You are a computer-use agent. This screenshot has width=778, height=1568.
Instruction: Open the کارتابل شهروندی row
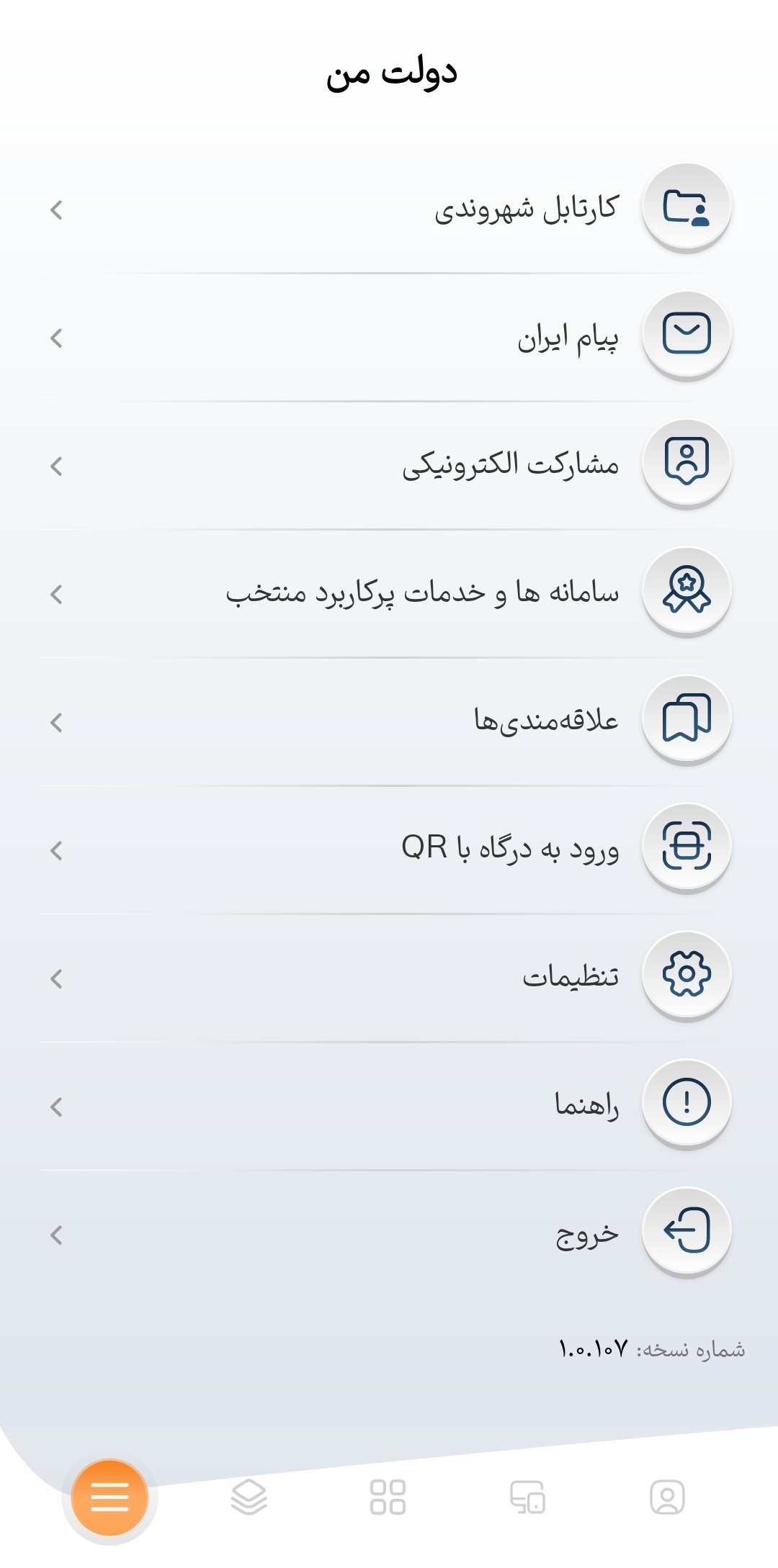click(389, 209)
